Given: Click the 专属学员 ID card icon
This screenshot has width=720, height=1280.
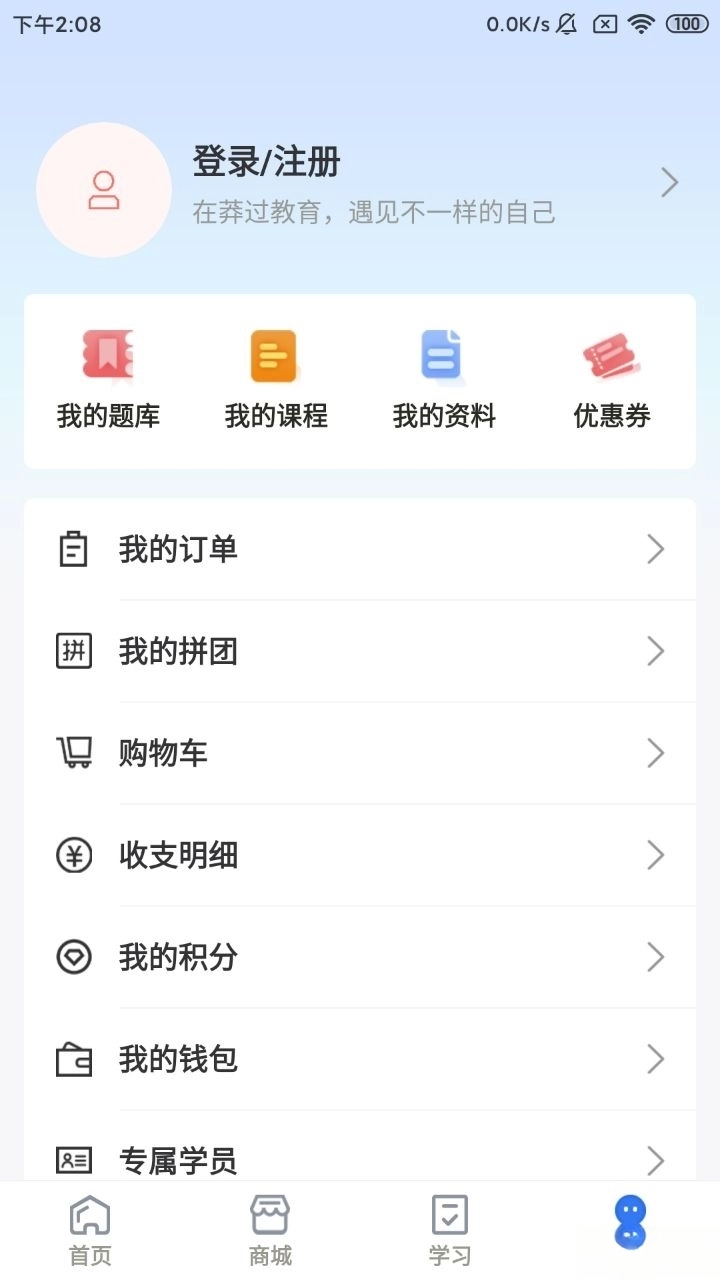Looking at the screenshot, I should click(x=72, y=1161).
